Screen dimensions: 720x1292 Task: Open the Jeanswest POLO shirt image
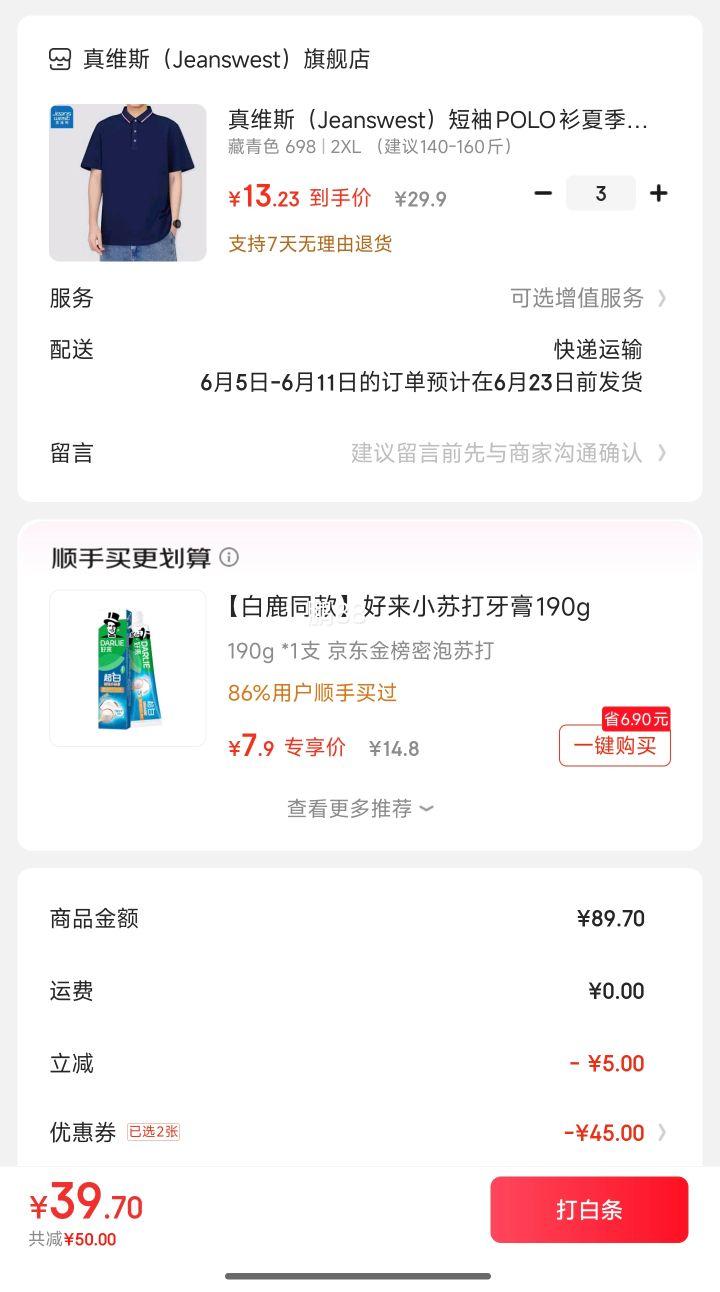(128, 183)
